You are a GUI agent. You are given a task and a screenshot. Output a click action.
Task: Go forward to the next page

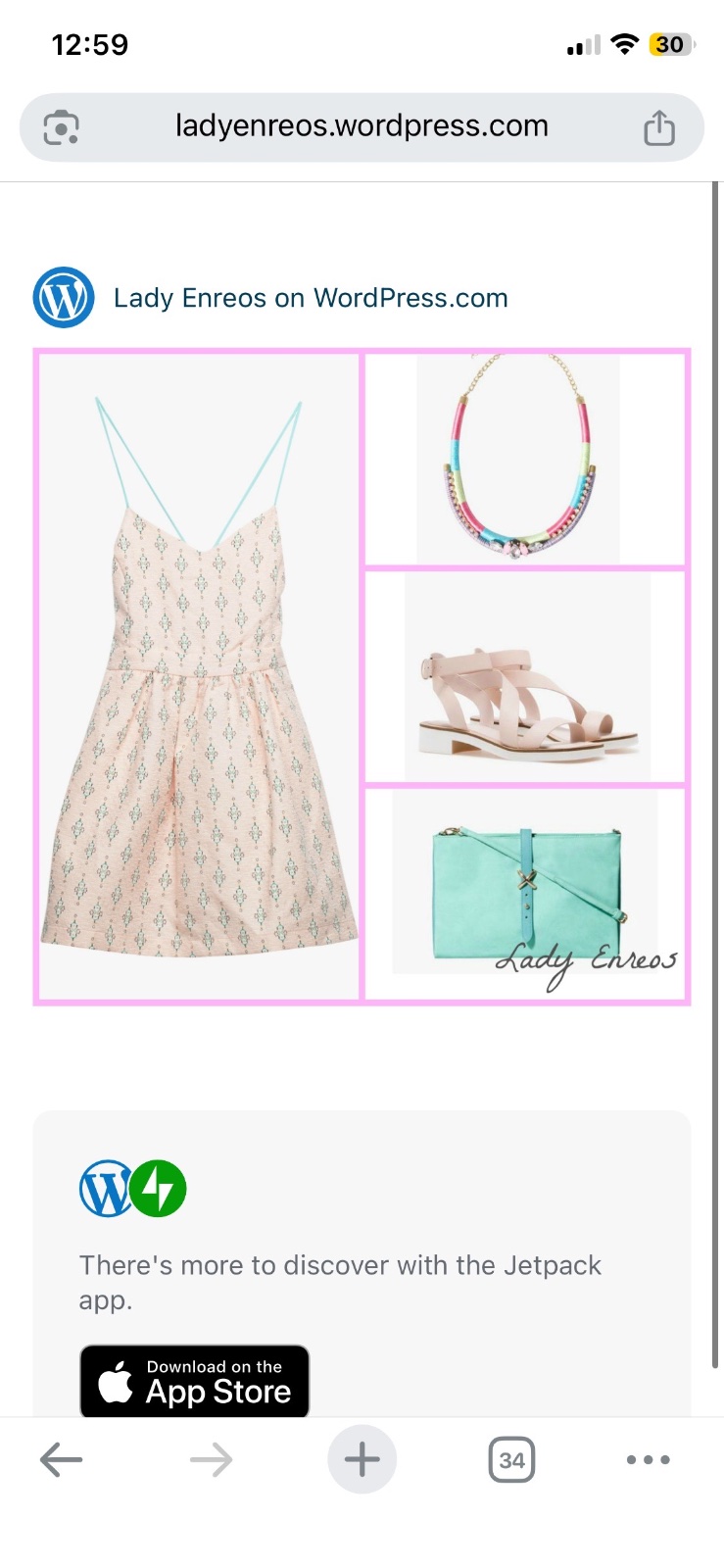coord(211,1460)
